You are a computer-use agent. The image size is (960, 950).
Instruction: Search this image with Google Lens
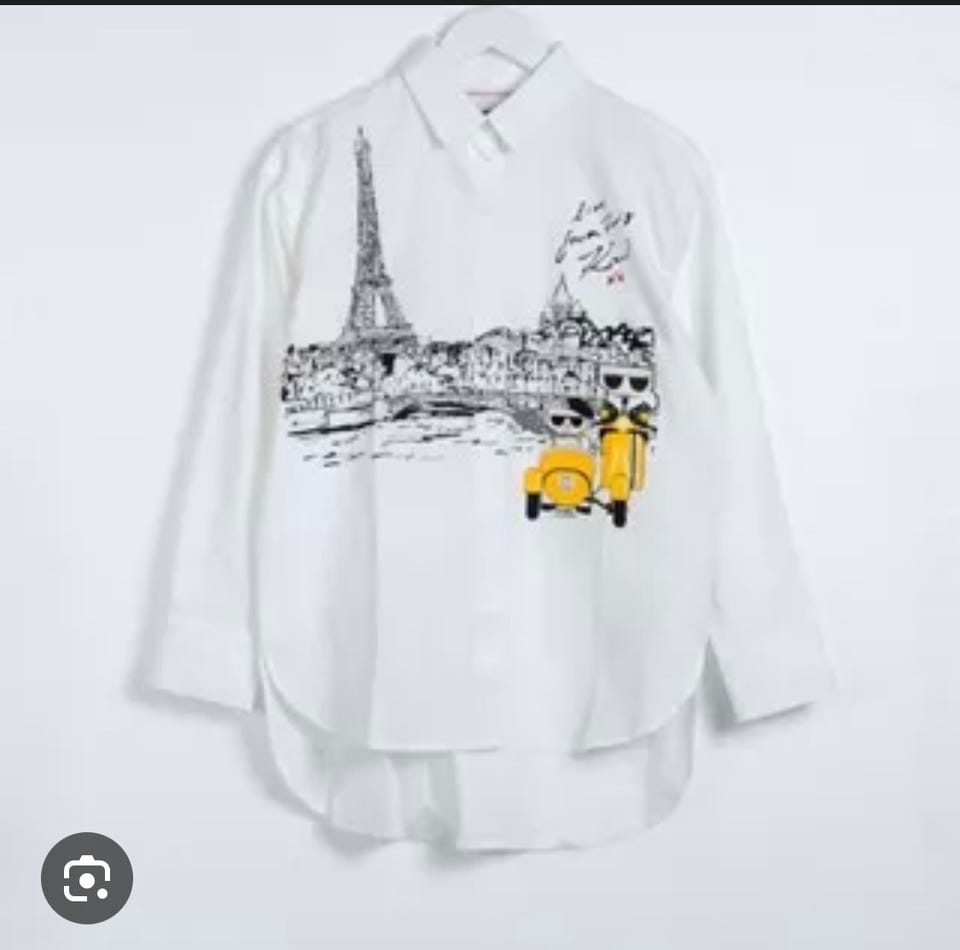(x=87, y=878)
